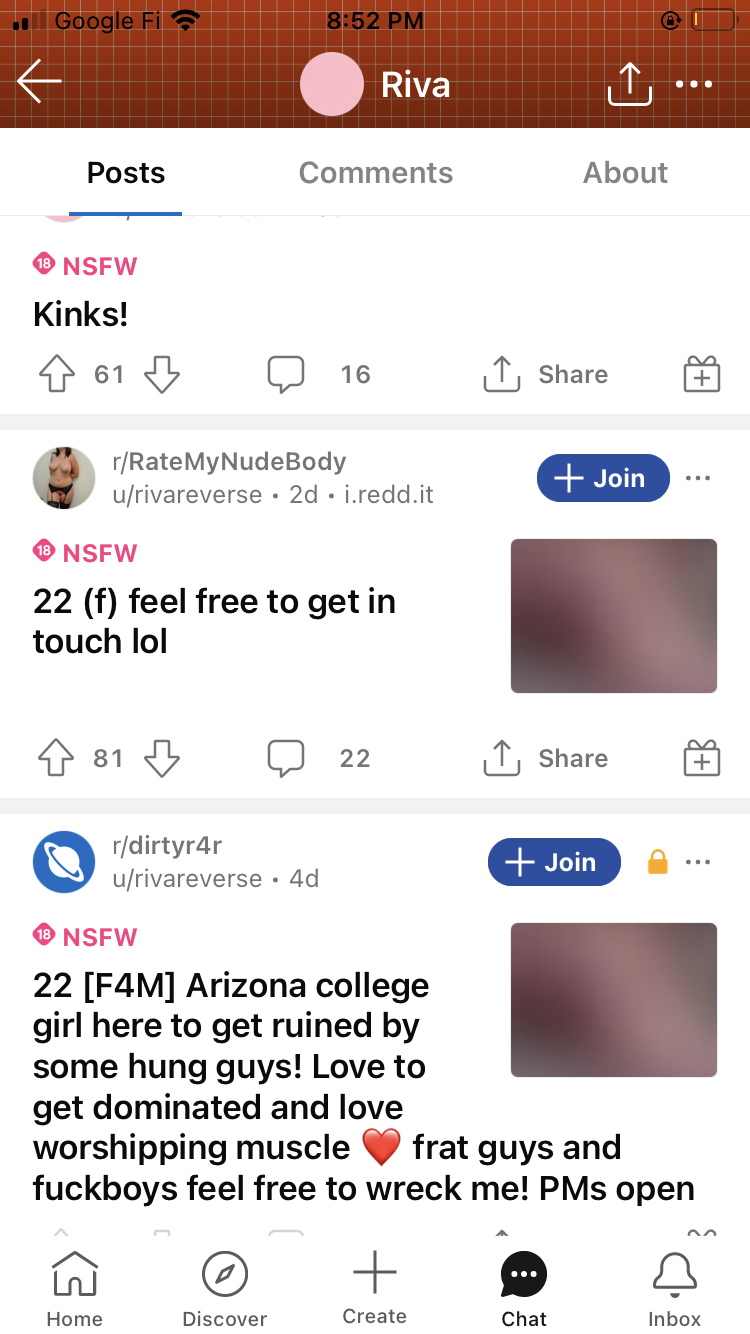Screen dimensions: 750x1334
Task: Check the Inbox tab
Action: [675, 1290]
